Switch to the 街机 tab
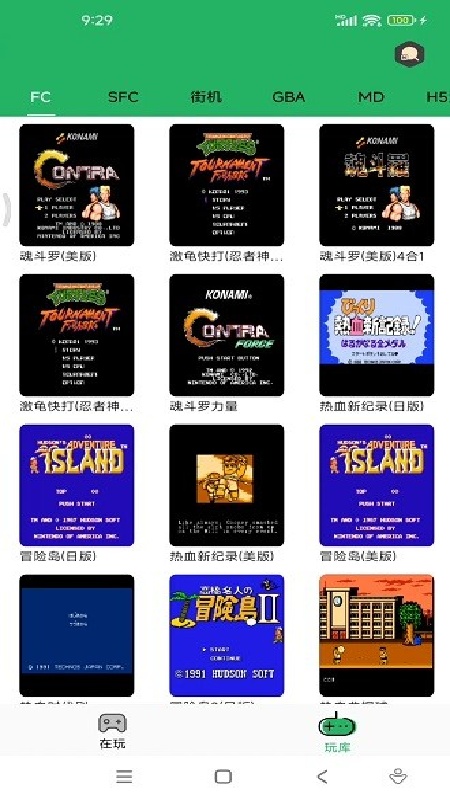450x800 pixels. pos(206,96)
